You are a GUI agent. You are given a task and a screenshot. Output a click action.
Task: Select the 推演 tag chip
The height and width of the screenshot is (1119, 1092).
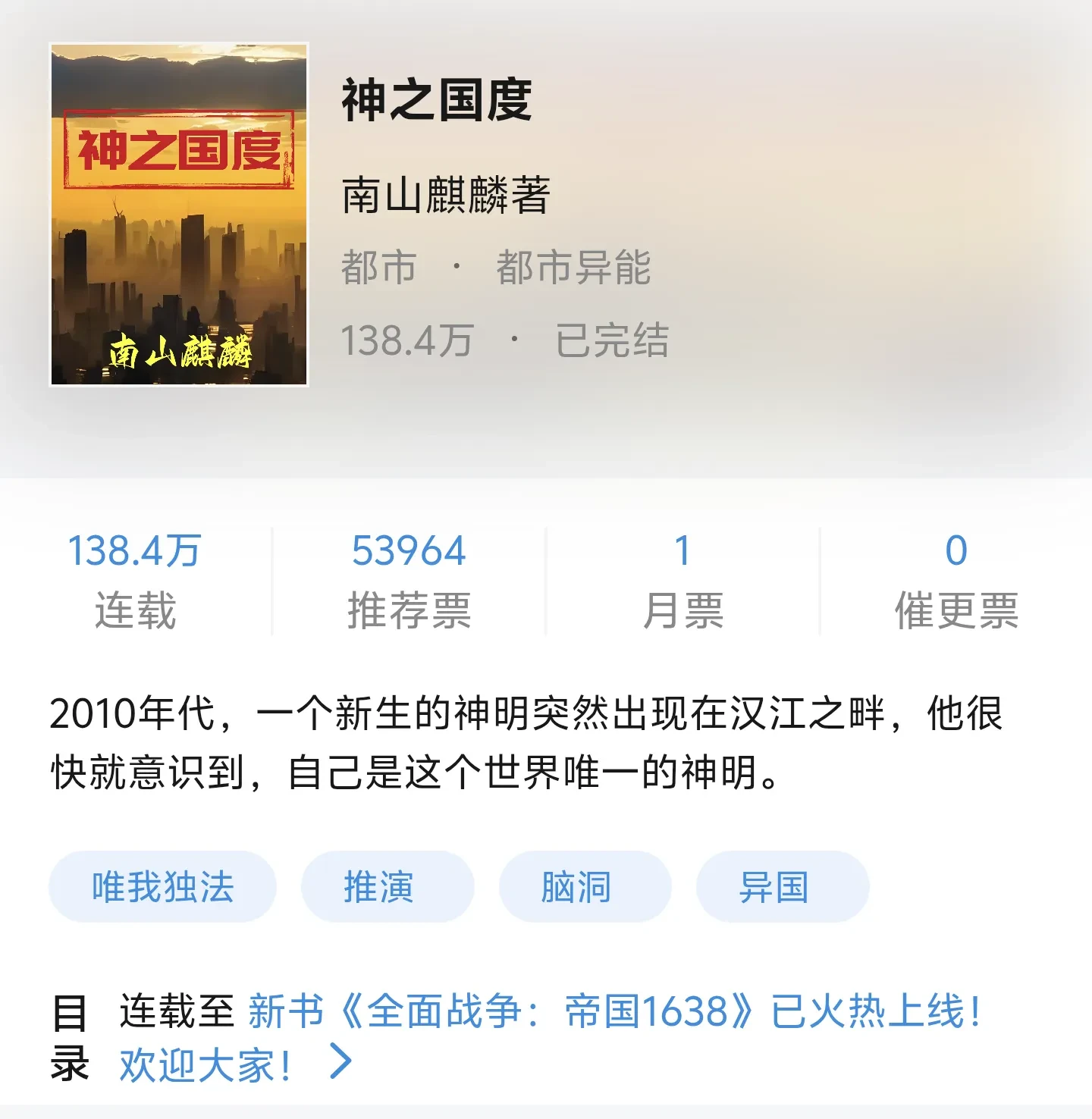[388, 887]
